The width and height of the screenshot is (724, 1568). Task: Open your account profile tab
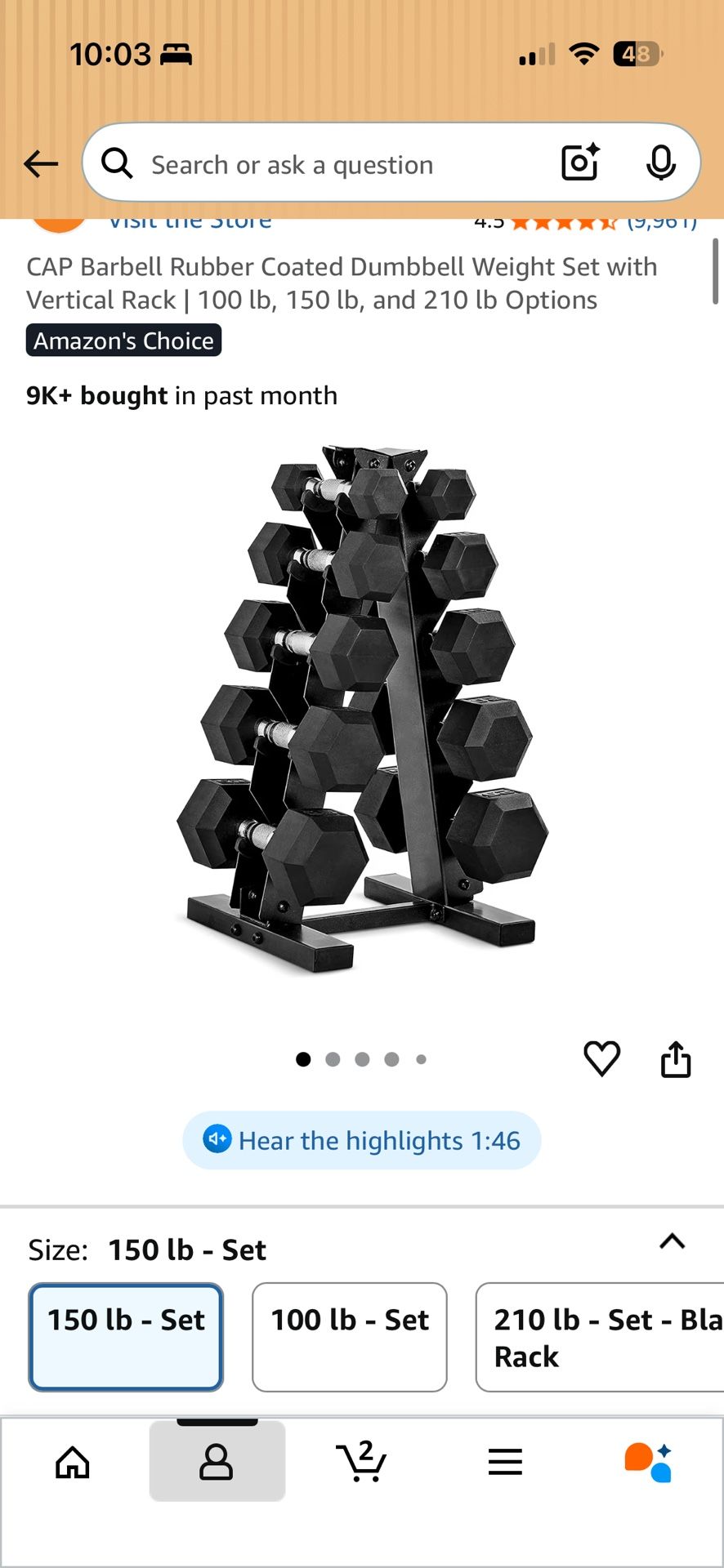[x=217, y=1462]
